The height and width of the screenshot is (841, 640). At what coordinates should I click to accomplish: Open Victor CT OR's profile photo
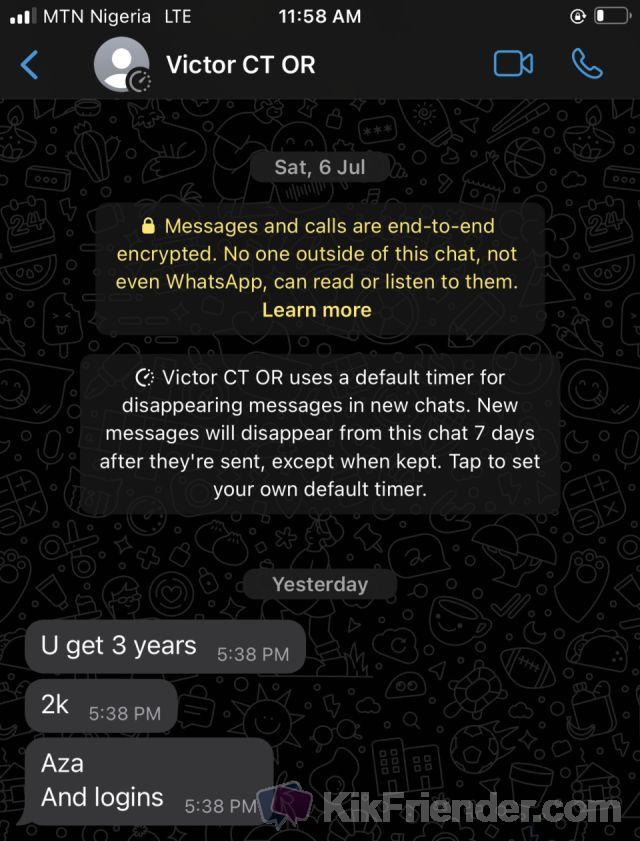121,65
